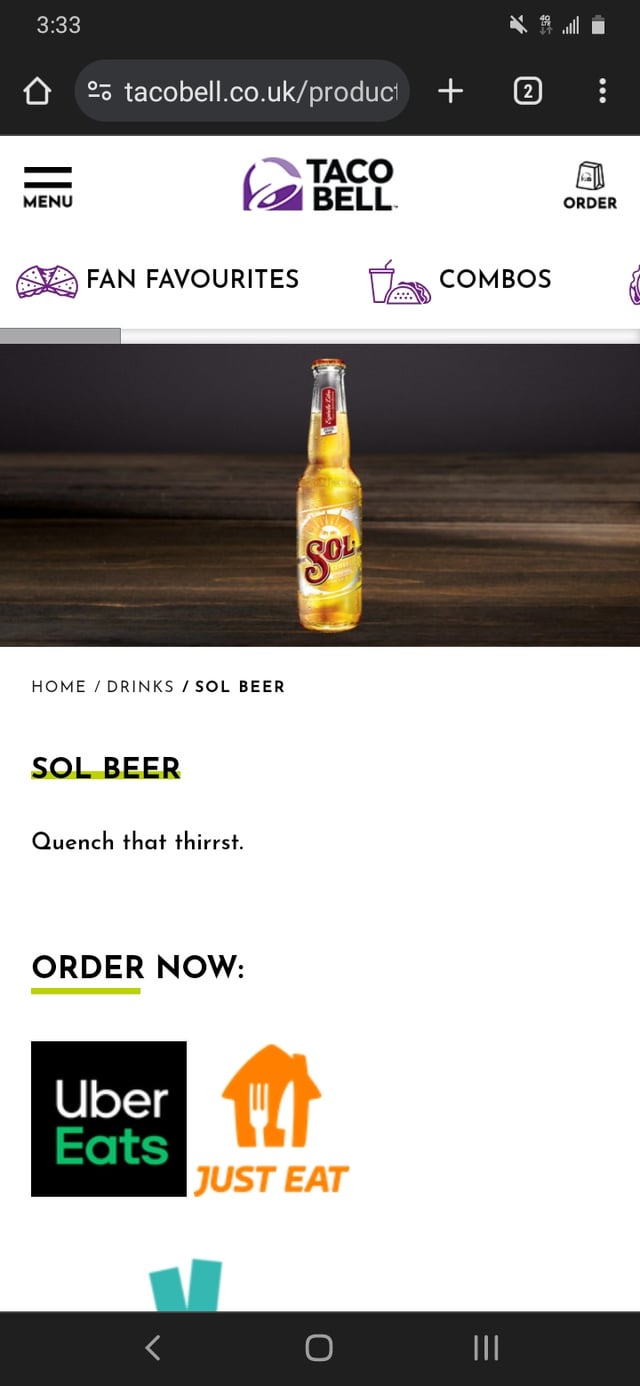The width and height of the screenshot is (640, 1386).
Task: Open the Drinks breadcrumb link
Action: [140, 686]
